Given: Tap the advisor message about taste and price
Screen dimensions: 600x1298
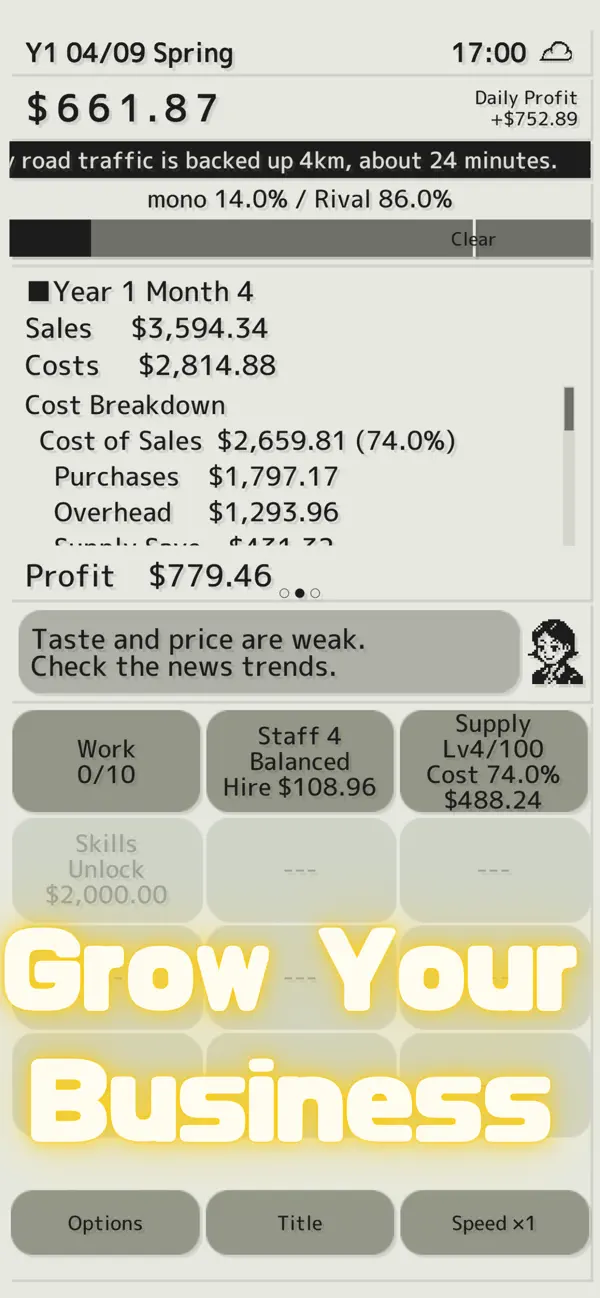Looking at the screenshot, I should pos(269,652).
